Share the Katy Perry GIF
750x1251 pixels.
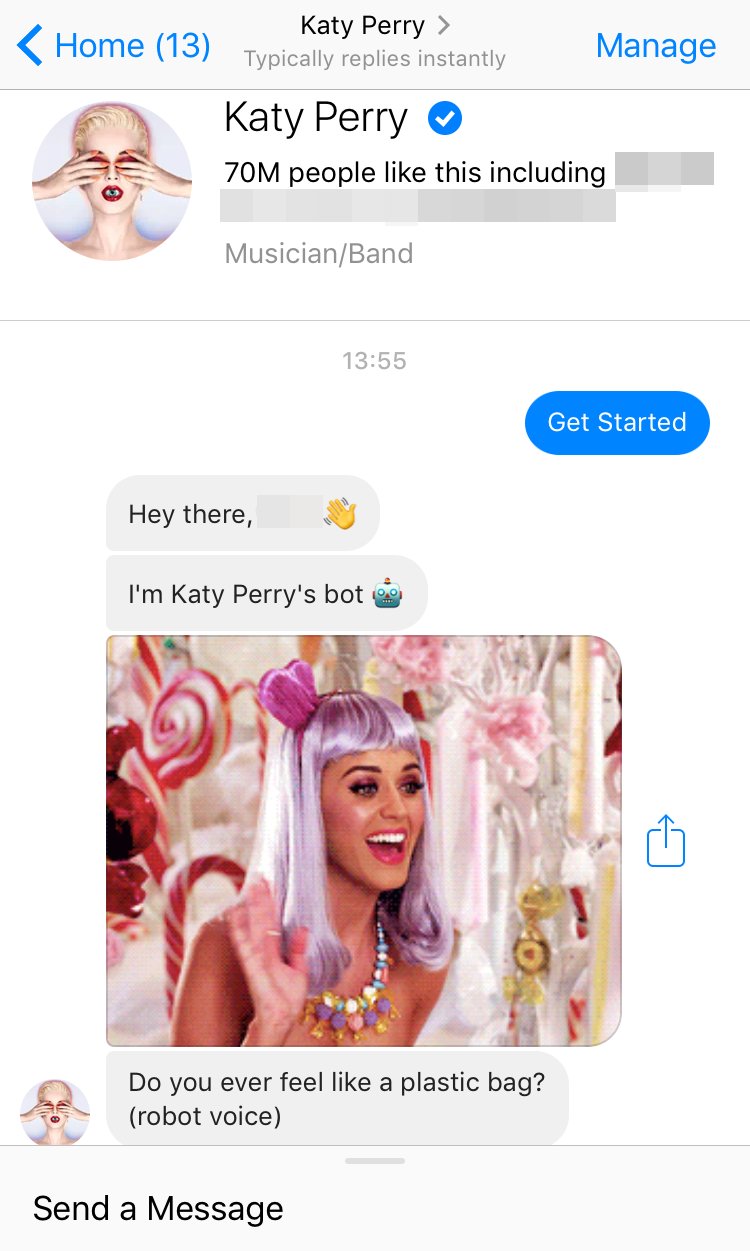(666, 841)
